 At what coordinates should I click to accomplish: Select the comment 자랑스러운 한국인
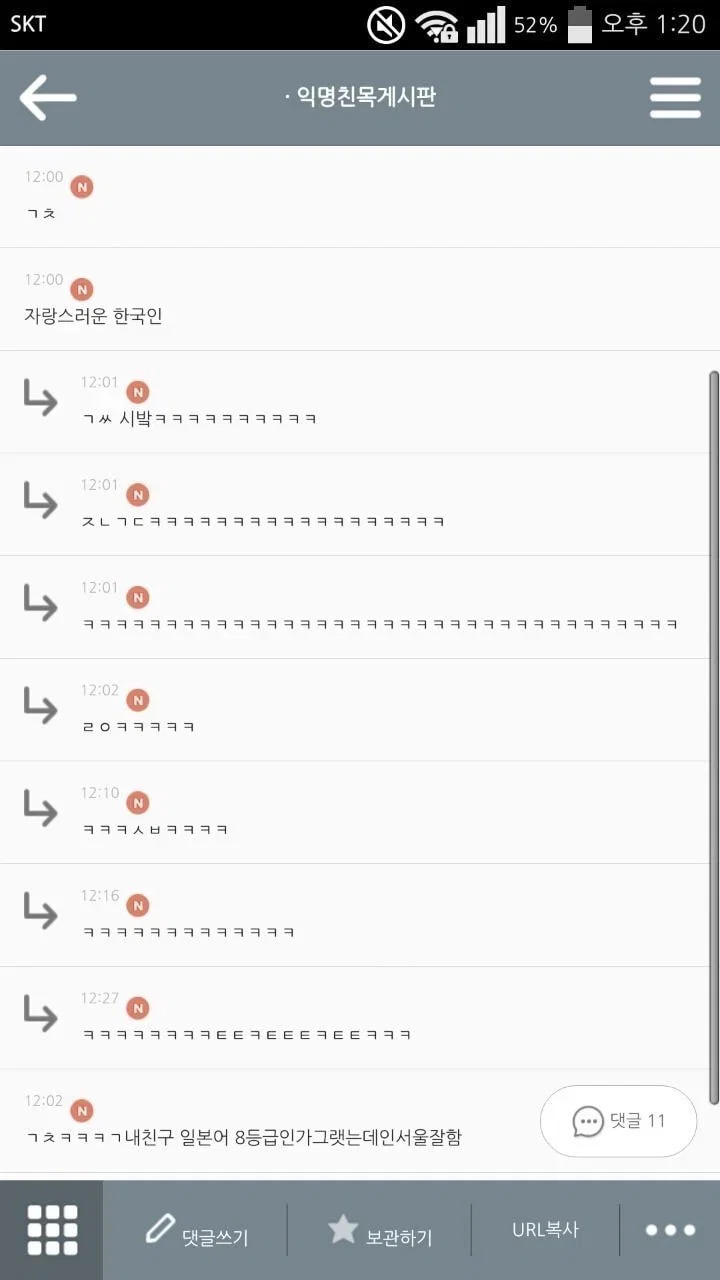(360, 299)
